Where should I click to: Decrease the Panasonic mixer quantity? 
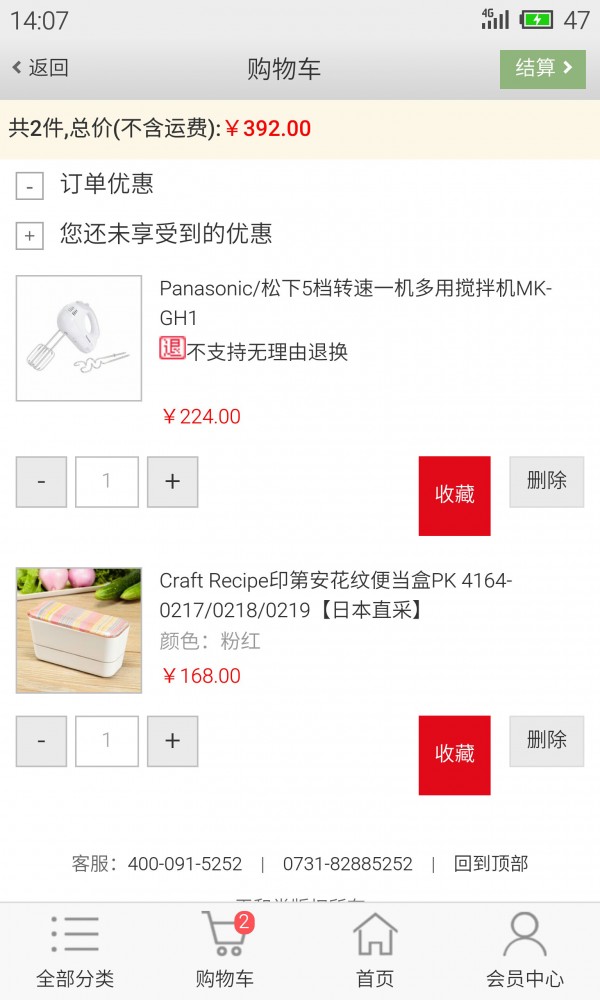tap(41, 482)
